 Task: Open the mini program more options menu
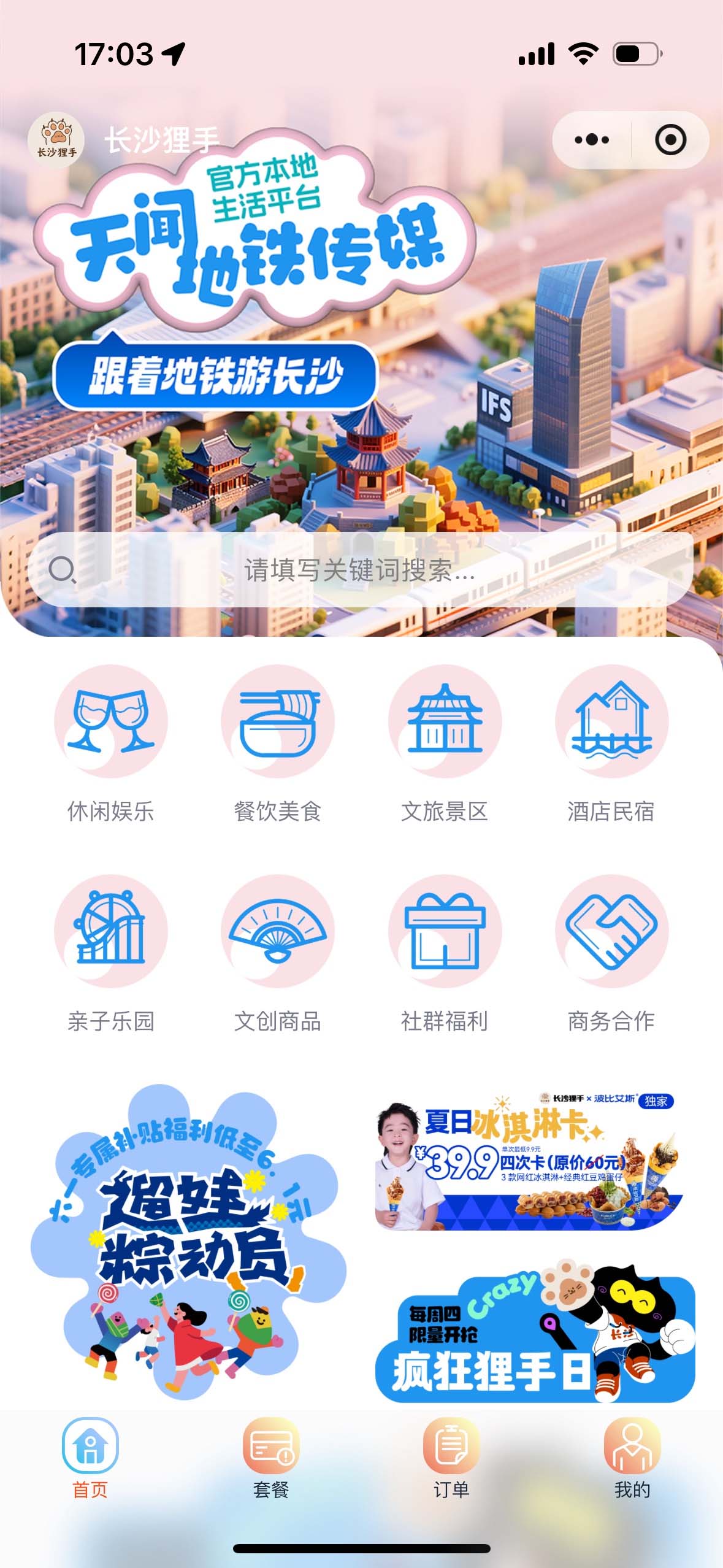pos(591,140)
